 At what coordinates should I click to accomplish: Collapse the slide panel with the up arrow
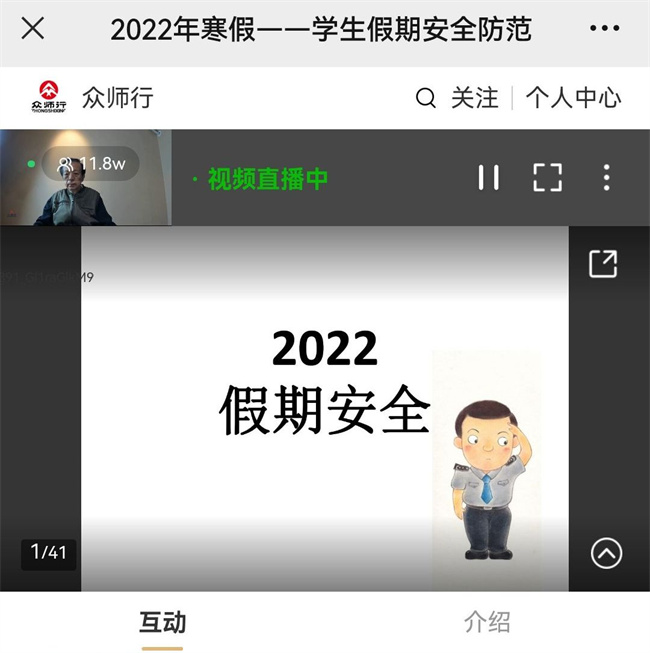click(x=606, y=552)
